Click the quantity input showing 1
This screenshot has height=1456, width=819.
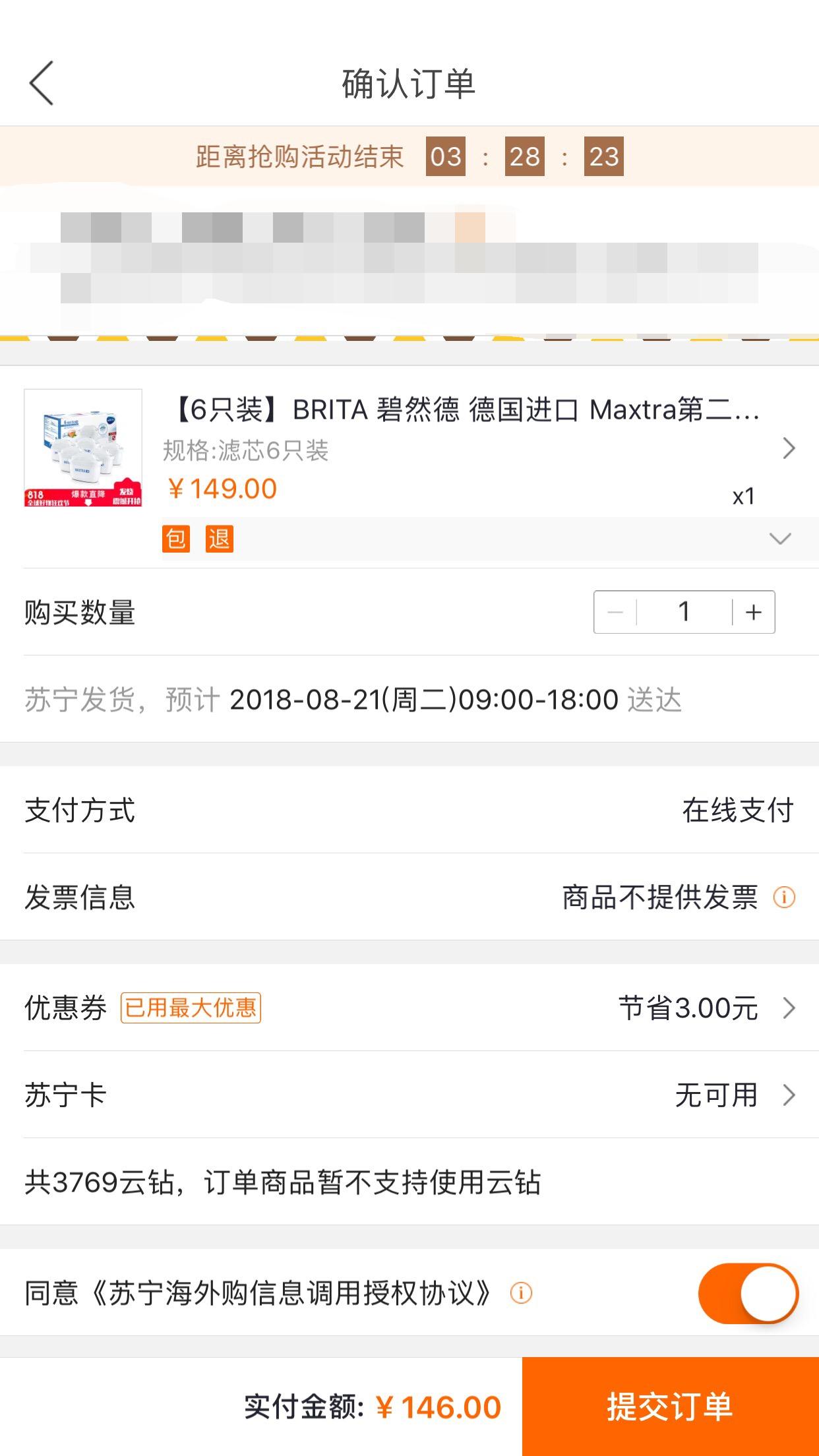[x=684, y=611]
